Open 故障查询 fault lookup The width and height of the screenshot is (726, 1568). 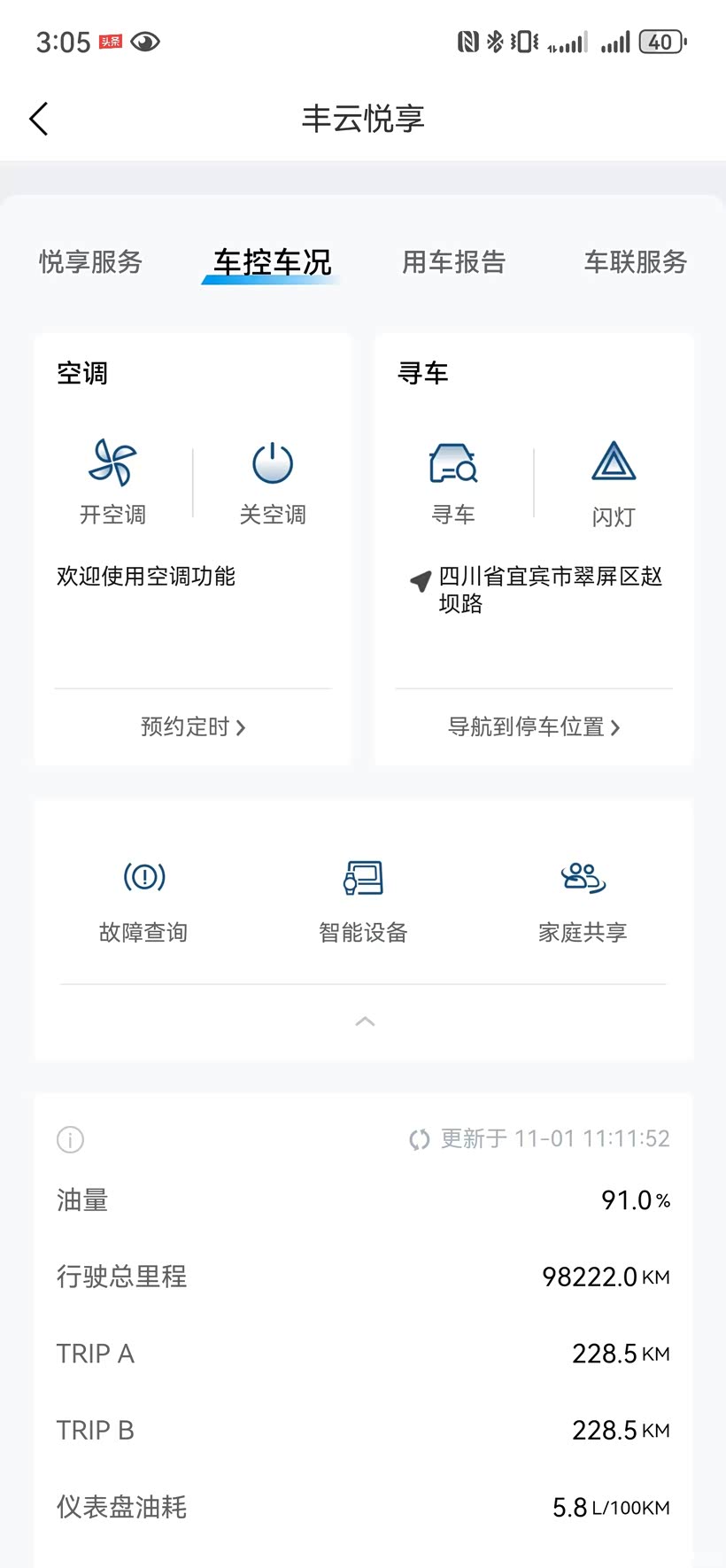[x=143, y=901]
